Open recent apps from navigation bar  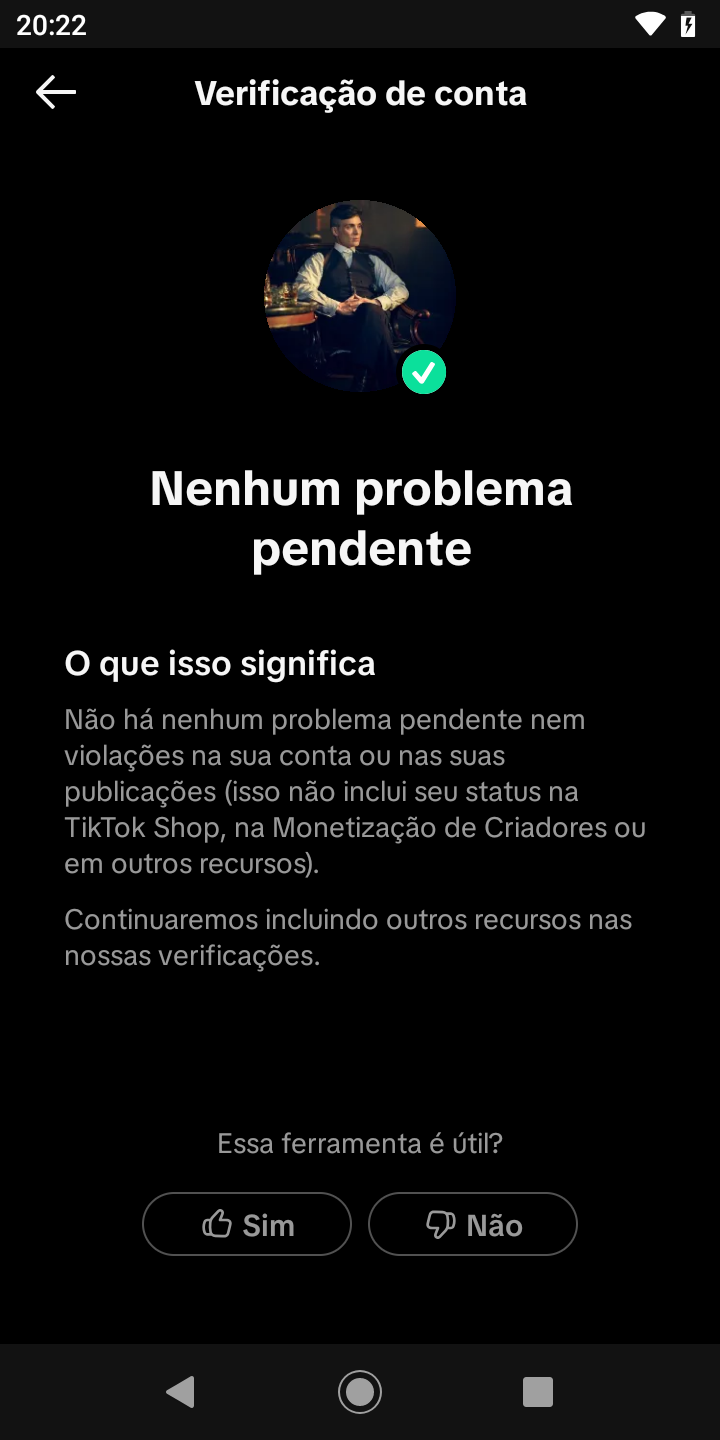coord(538,1391)
